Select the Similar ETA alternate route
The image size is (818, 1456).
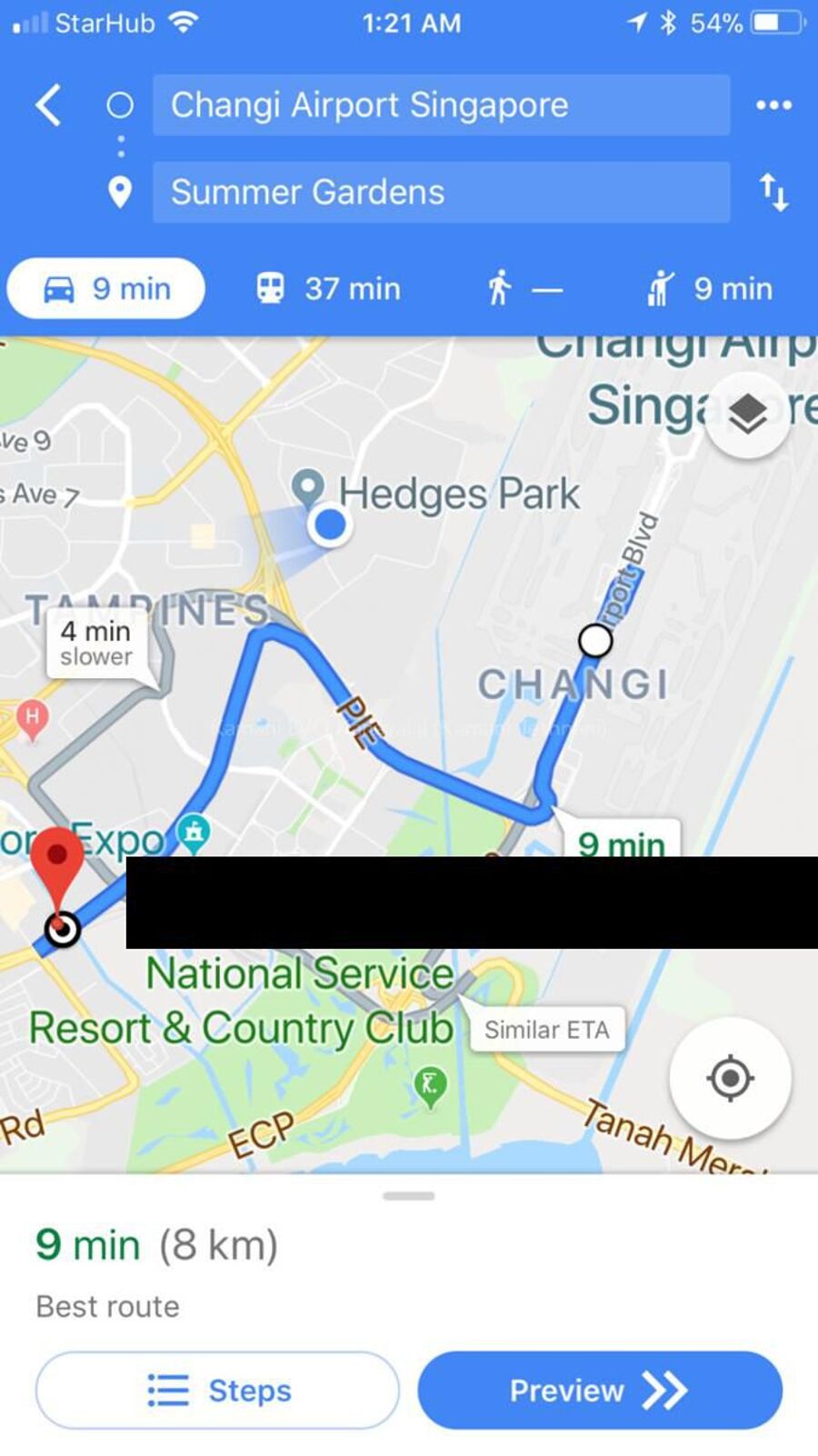pyautogui.click(x=546, y=1030)
